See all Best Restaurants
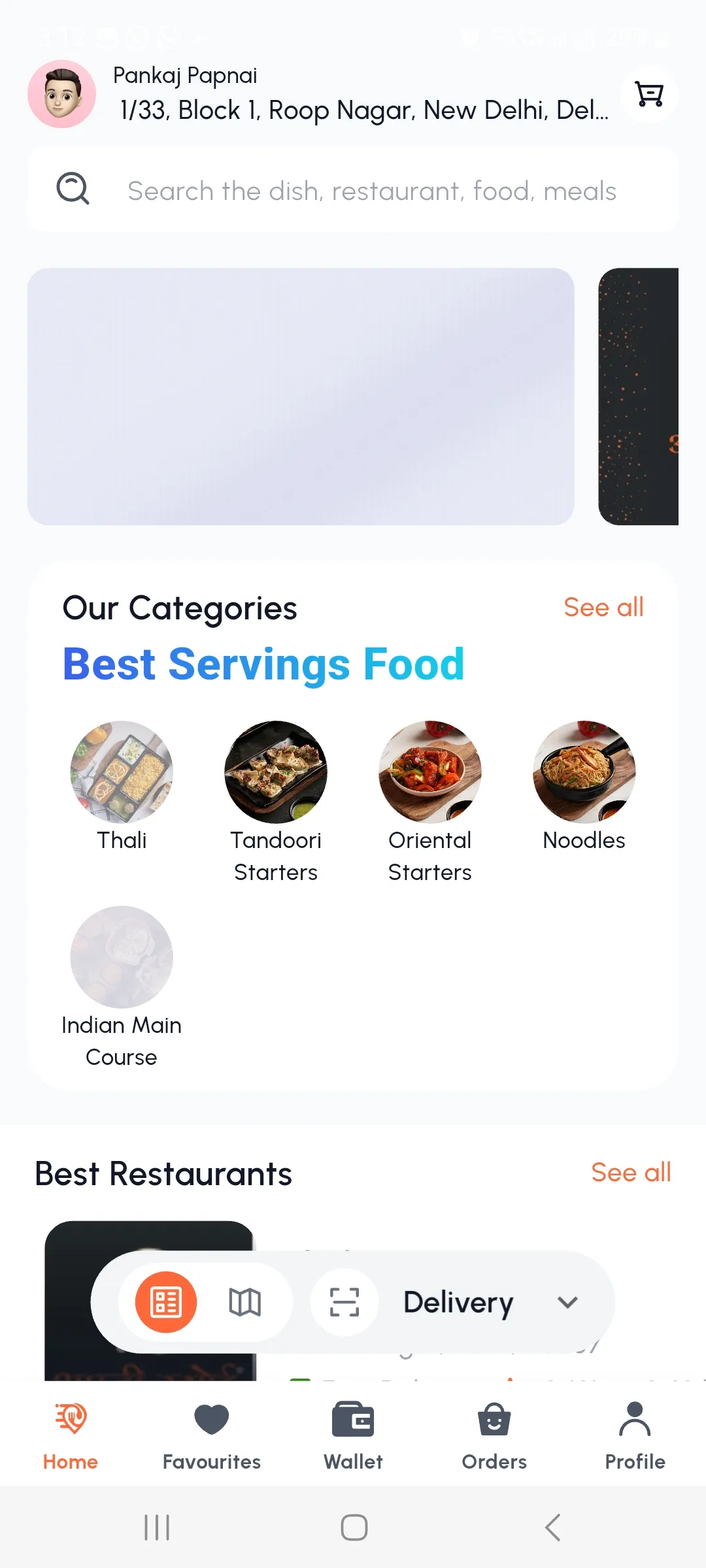The width and height of the screenshot is (706, 1568). [630, 1172]
